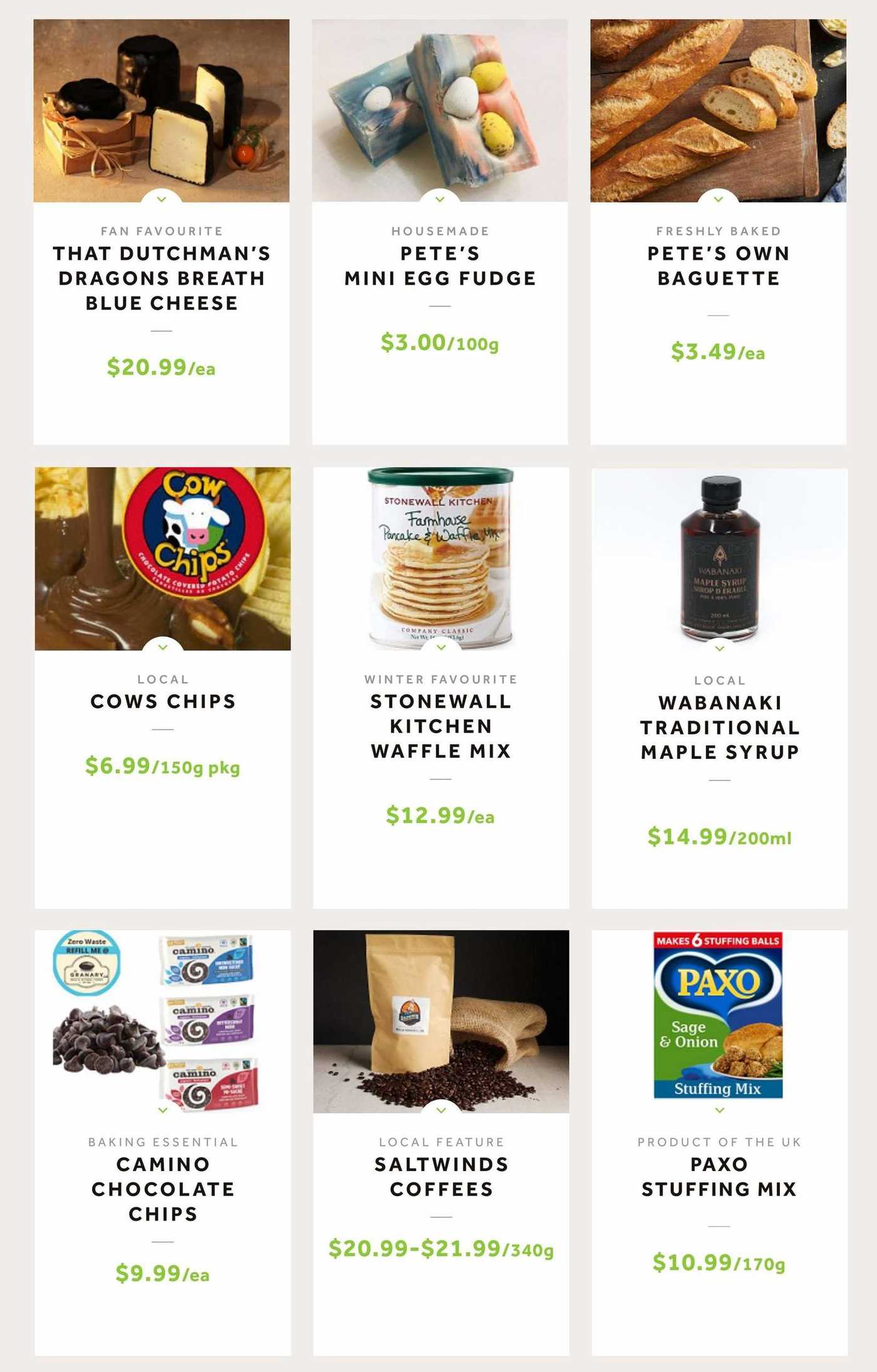View Wabanaki Traditional Maple Syrup card
Screen dimensions: 877x1372
(x=719, y=726)
